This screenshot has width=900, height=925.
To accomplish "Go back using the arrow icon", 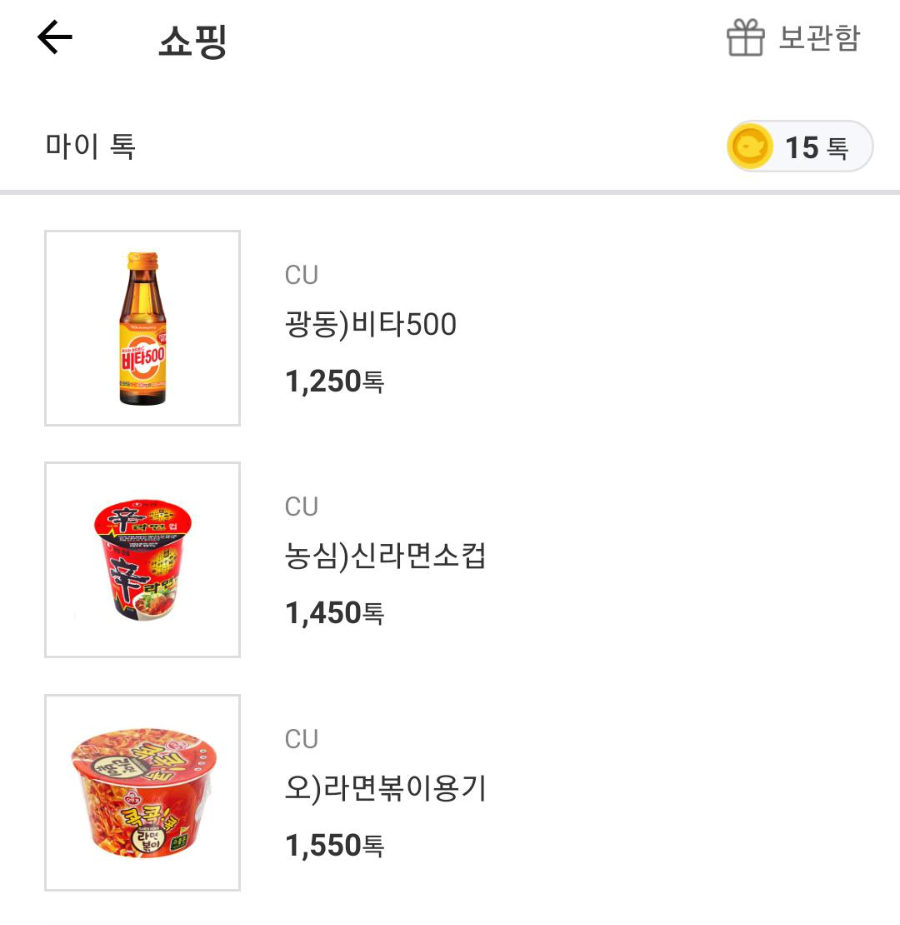I will [x=55, y=38].
